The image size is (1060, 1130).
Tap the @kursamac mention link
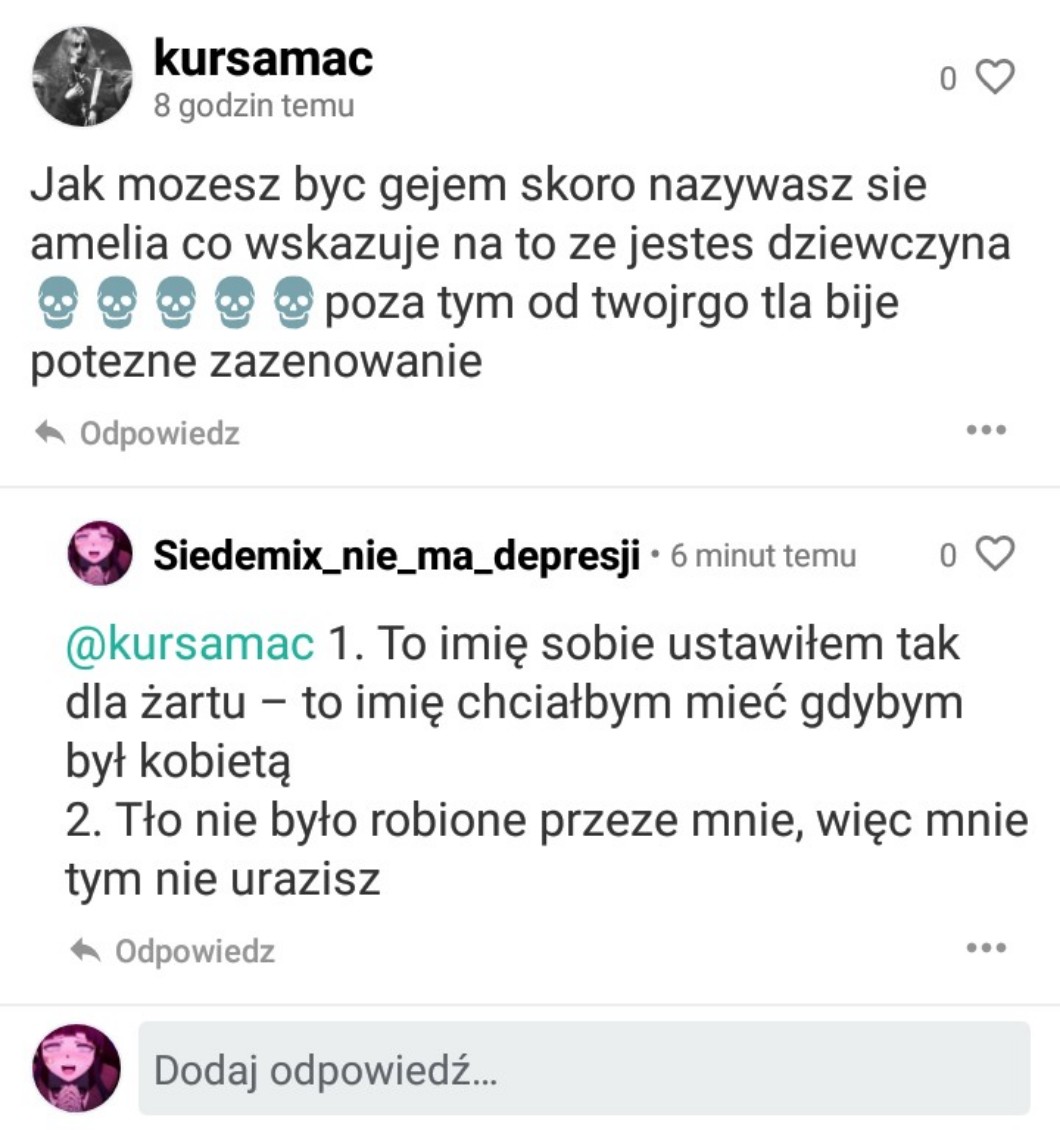click(189, 645)
